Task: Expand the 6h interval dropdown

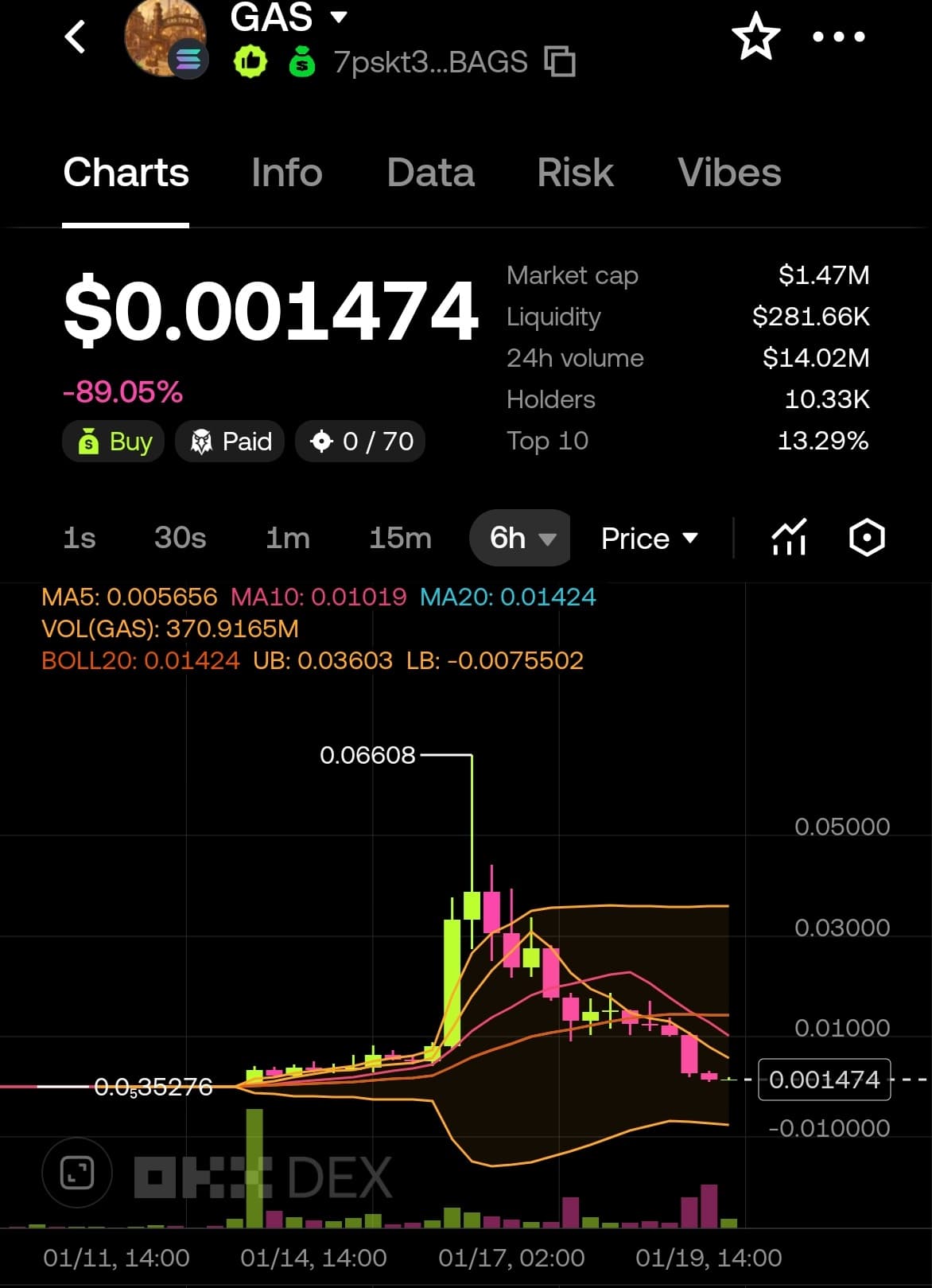Action: (521, 539)
